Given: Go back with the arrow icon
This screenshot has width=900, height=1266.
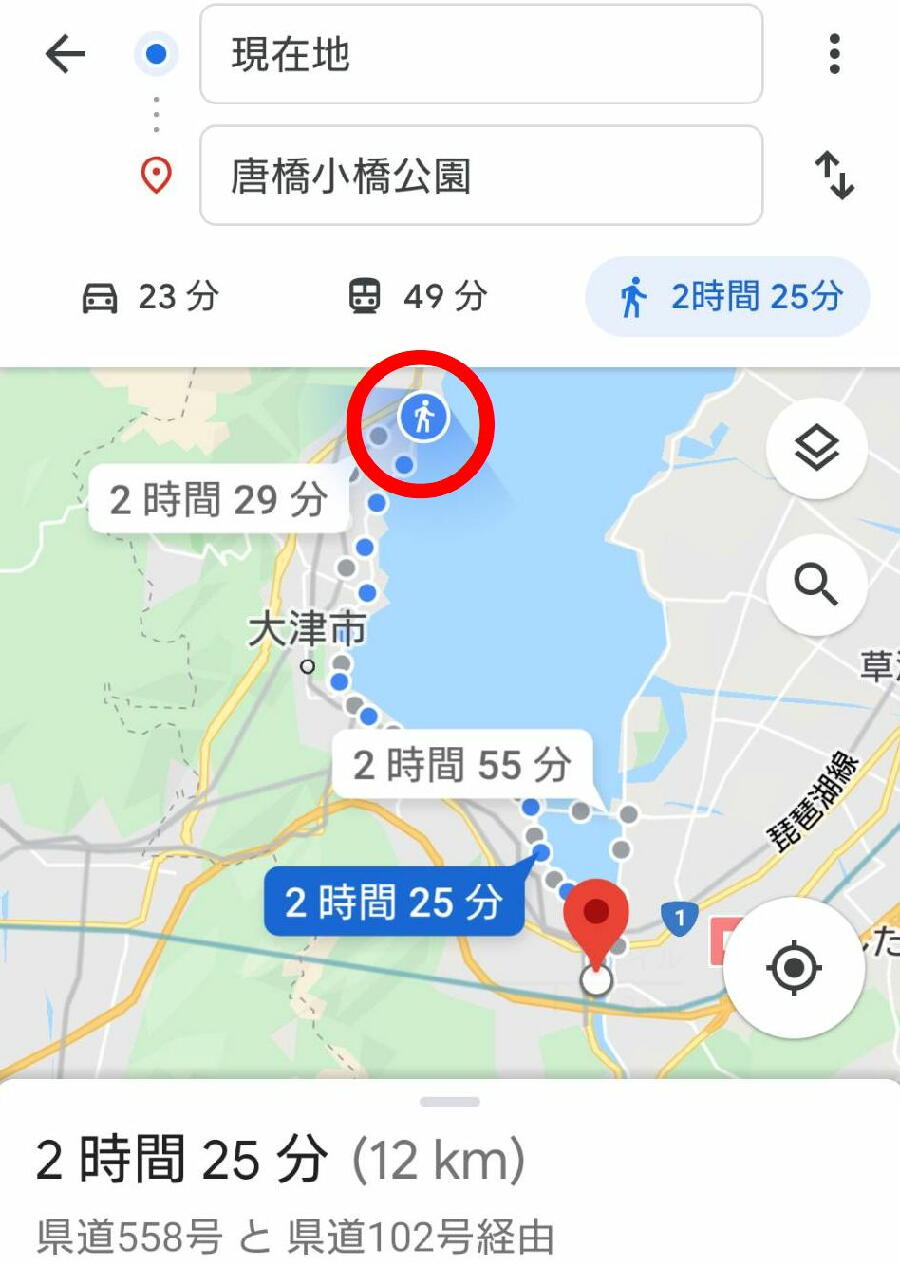Looking at the screenshot, I should click(x=66, y=55).
